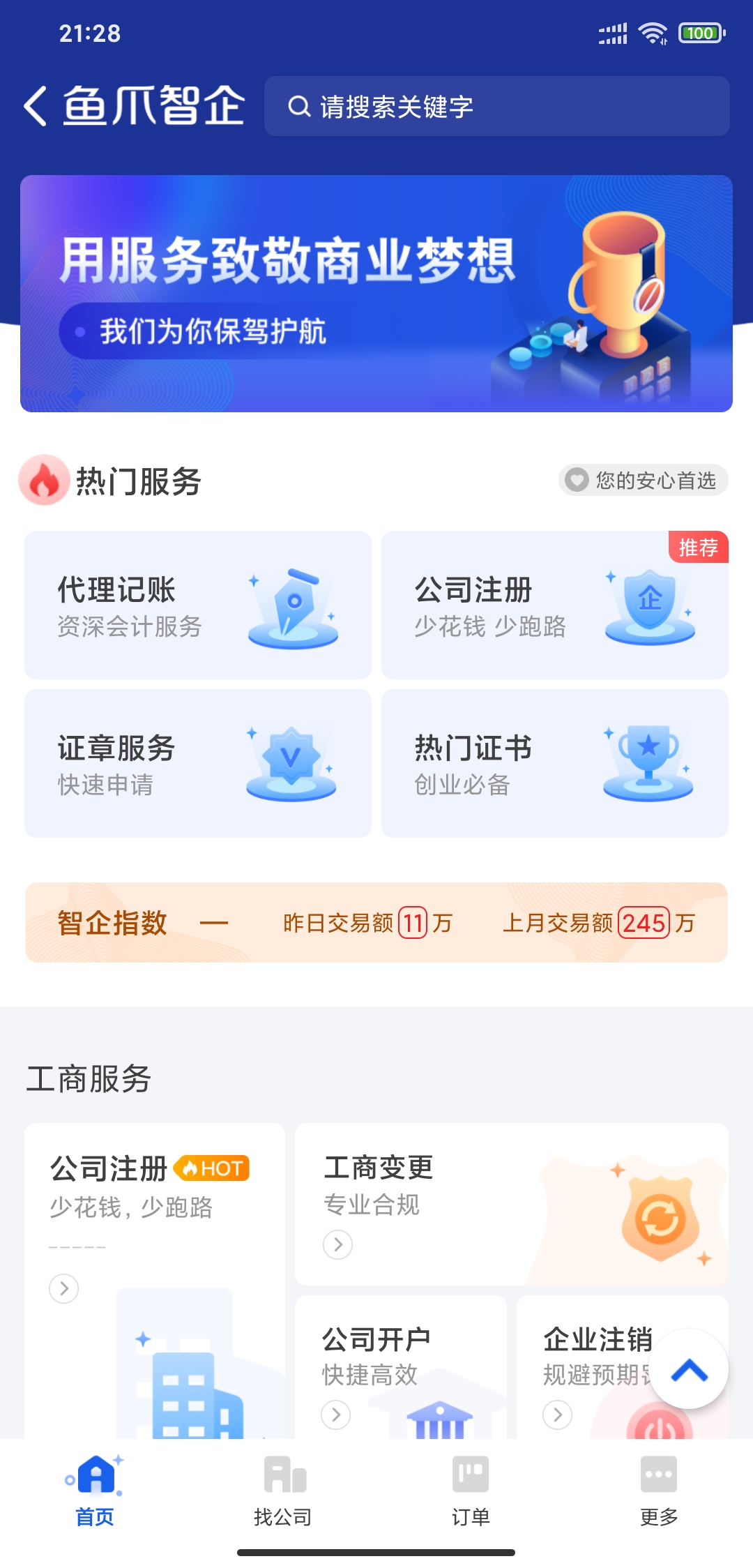The image size is (753, 1568).
Task: Open 证章服务 quick application card
Action: 198,764
